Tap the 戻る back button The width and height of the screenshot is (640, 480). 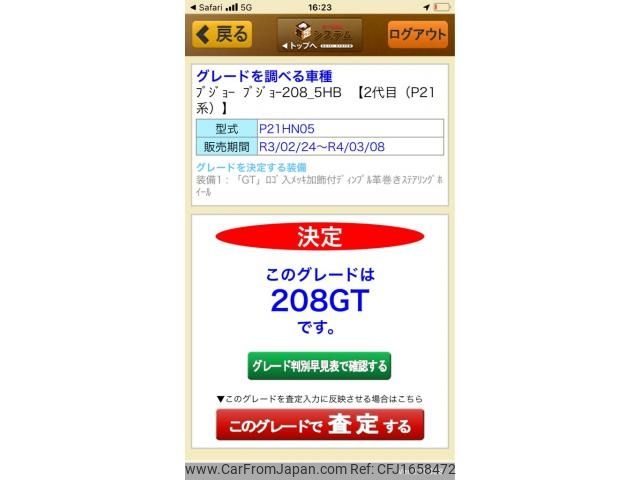pos(222,34)
